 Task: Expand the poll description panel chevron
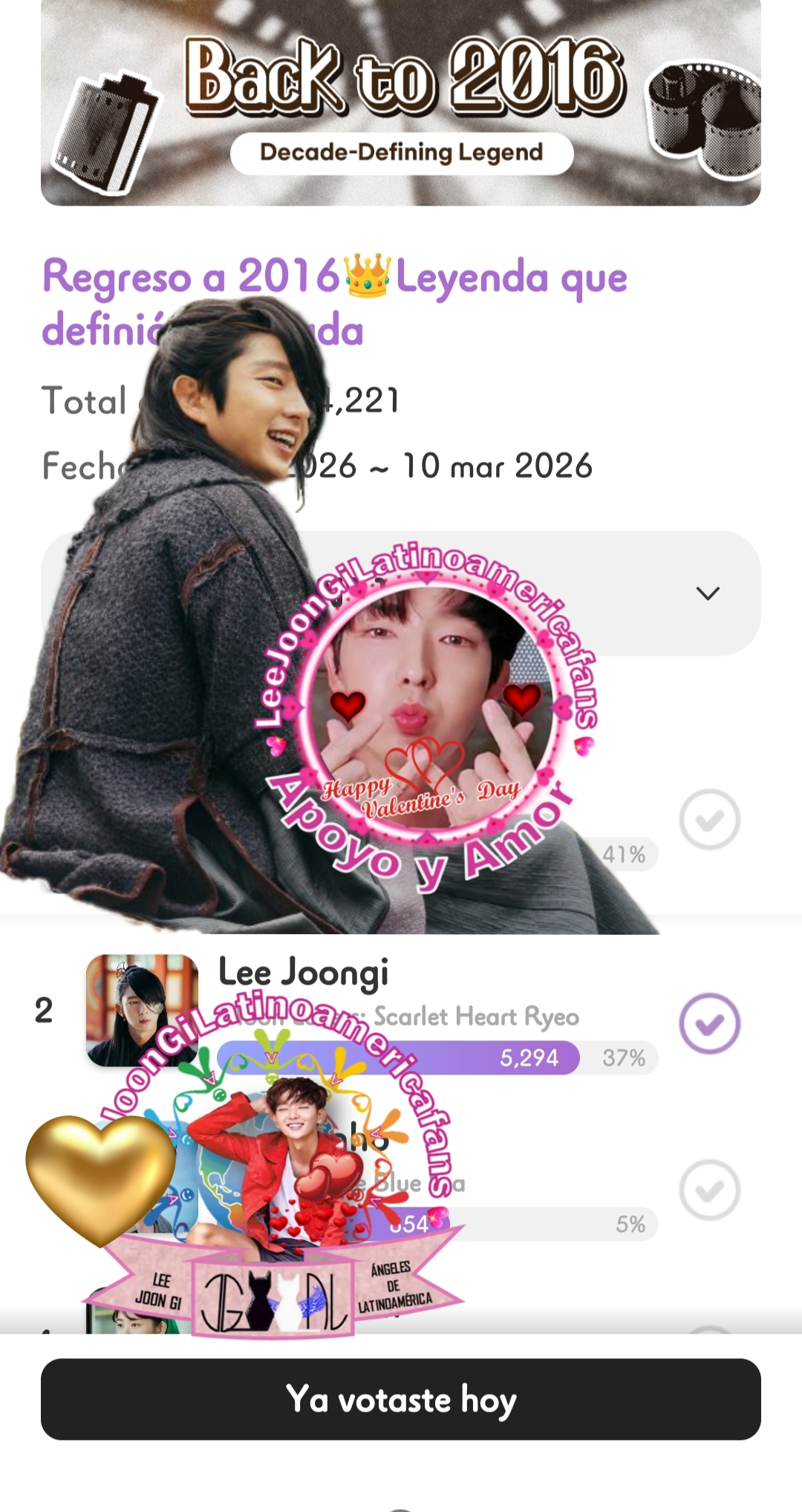[708, 592]
